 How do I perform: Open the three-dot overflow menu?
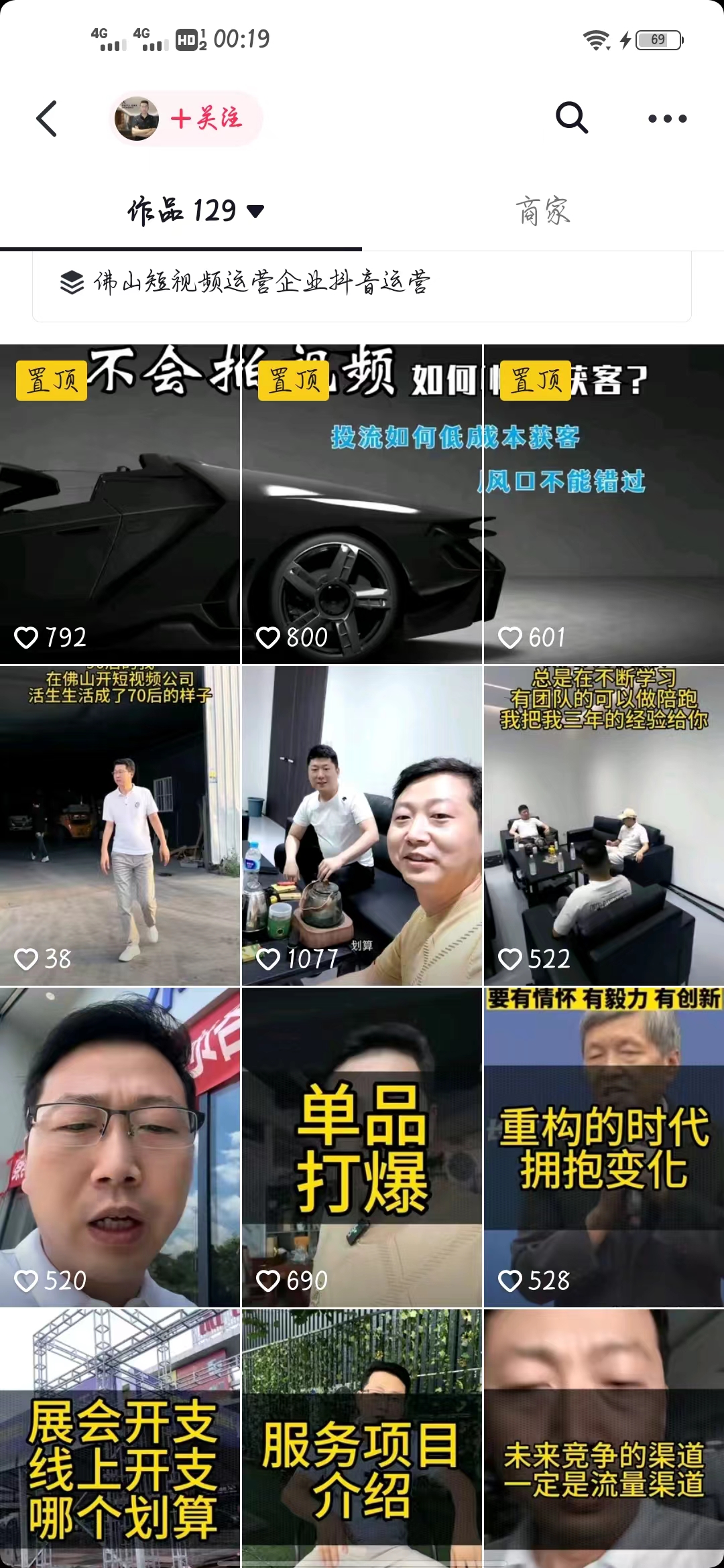(667, 119)
